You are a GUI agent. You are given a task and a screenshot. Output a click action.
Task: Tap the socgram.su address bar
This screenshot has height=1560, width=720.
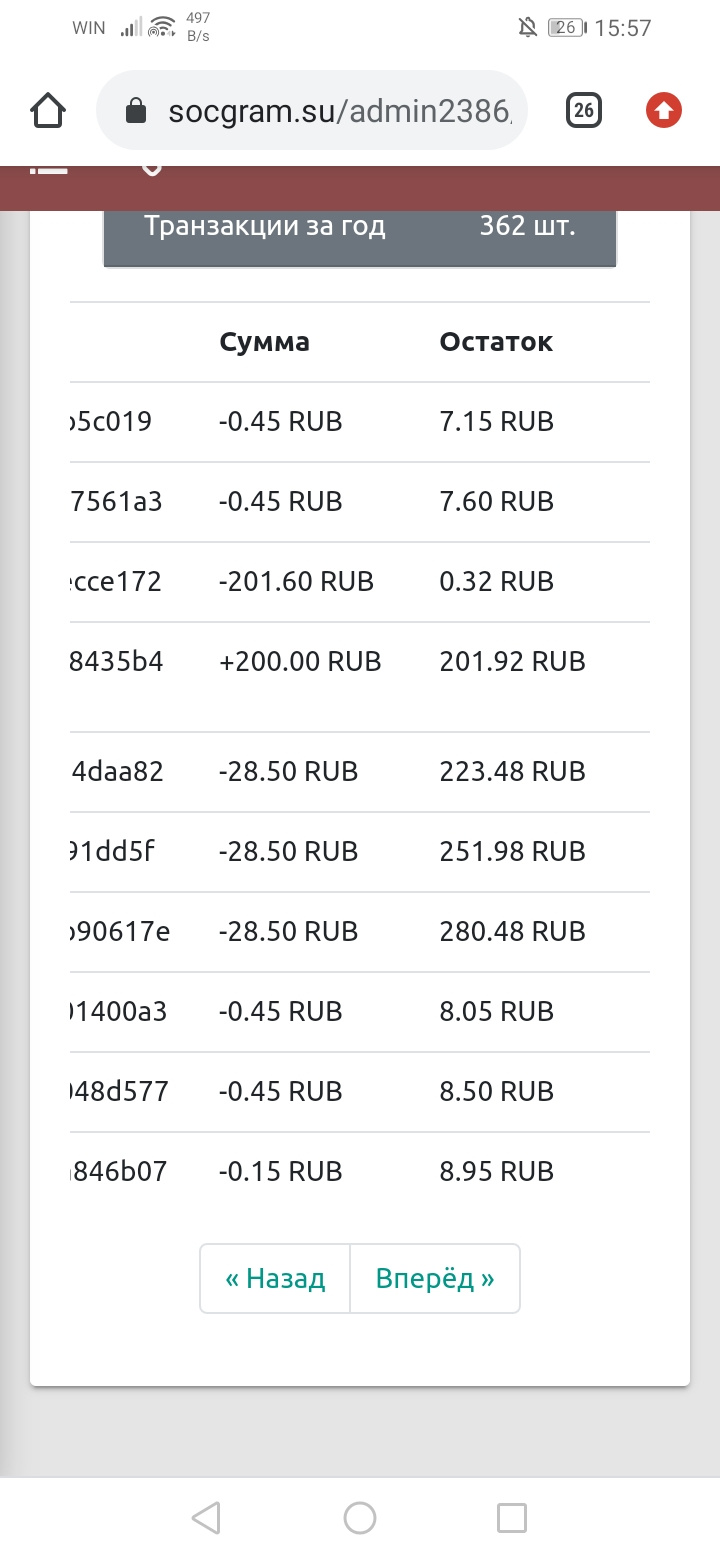coord(311,111)
